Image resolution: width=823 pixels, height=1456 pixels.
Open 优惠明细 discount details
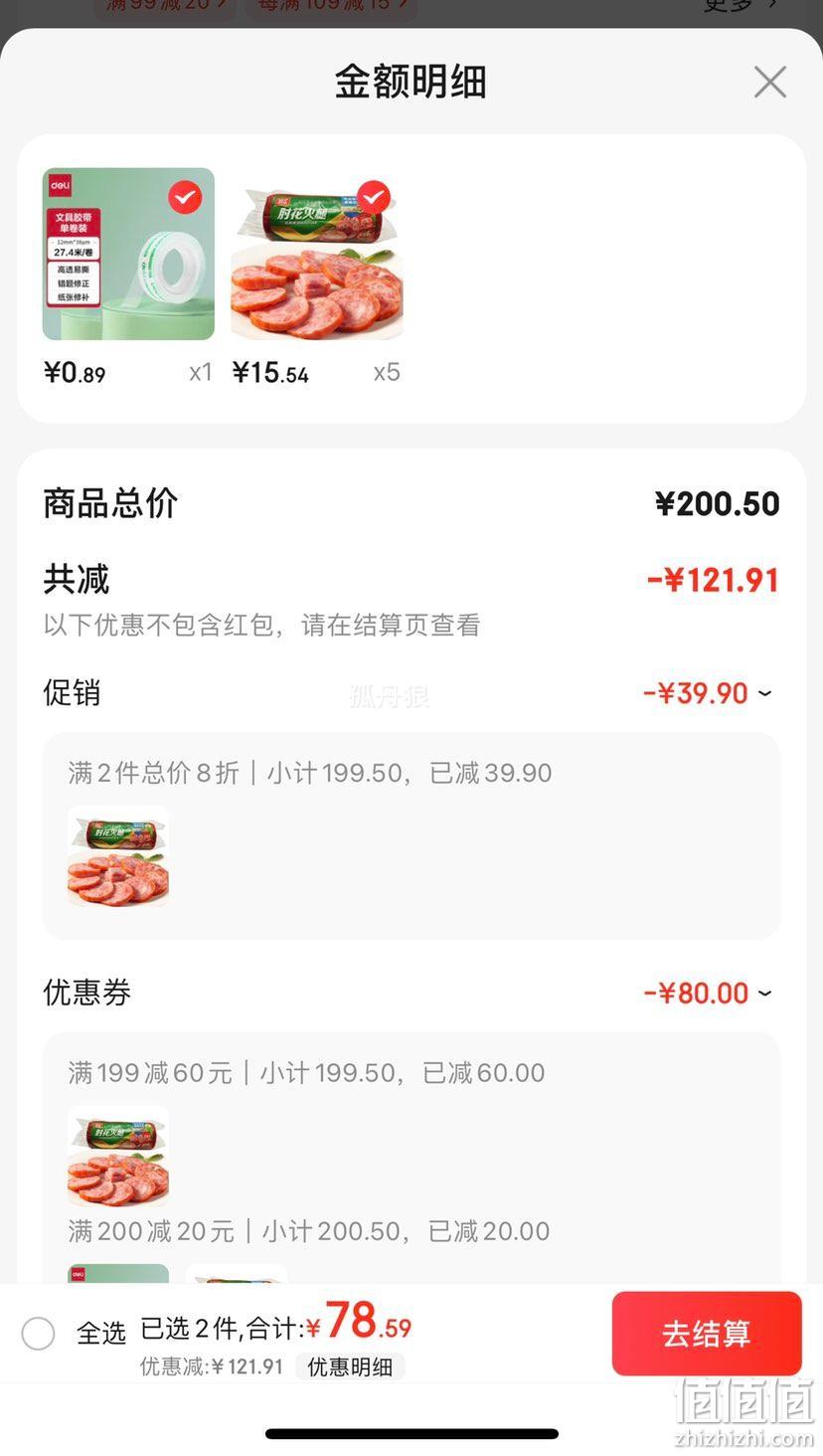pyautogui.click(x=350, y=1366)
